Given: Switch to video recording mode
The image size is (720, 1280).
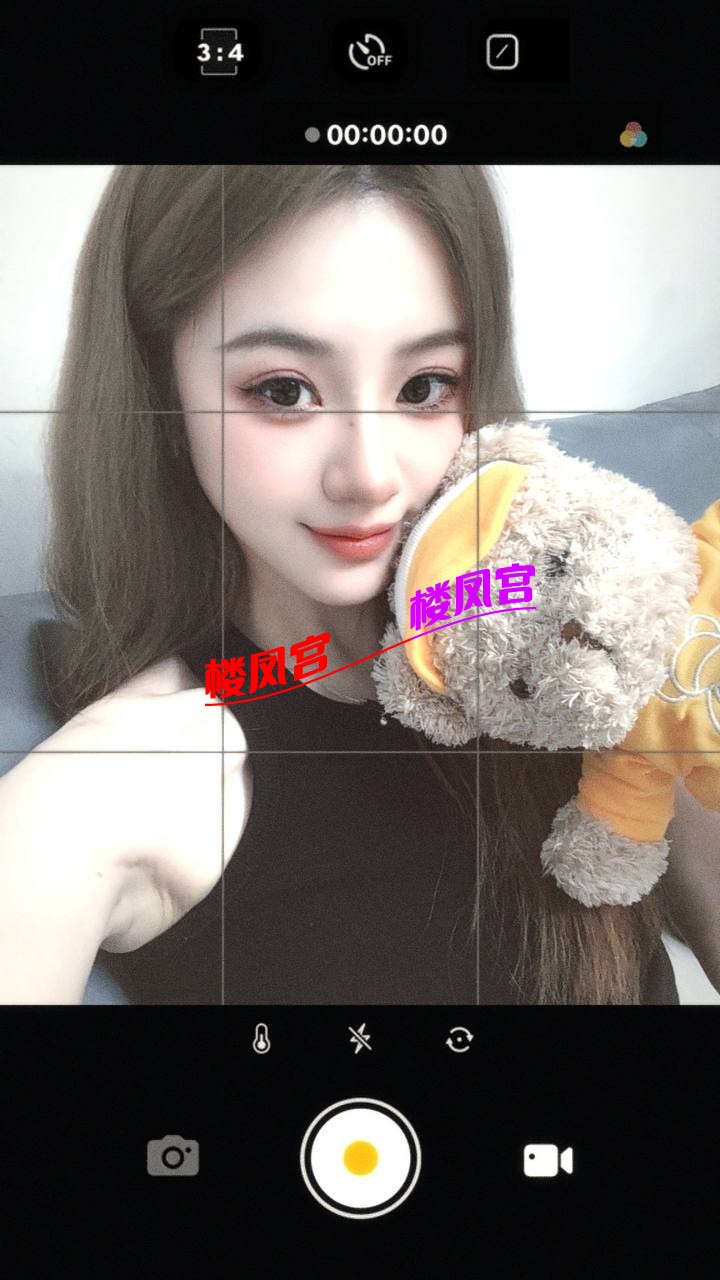Looking at the screenshot, I should 548,1160.
